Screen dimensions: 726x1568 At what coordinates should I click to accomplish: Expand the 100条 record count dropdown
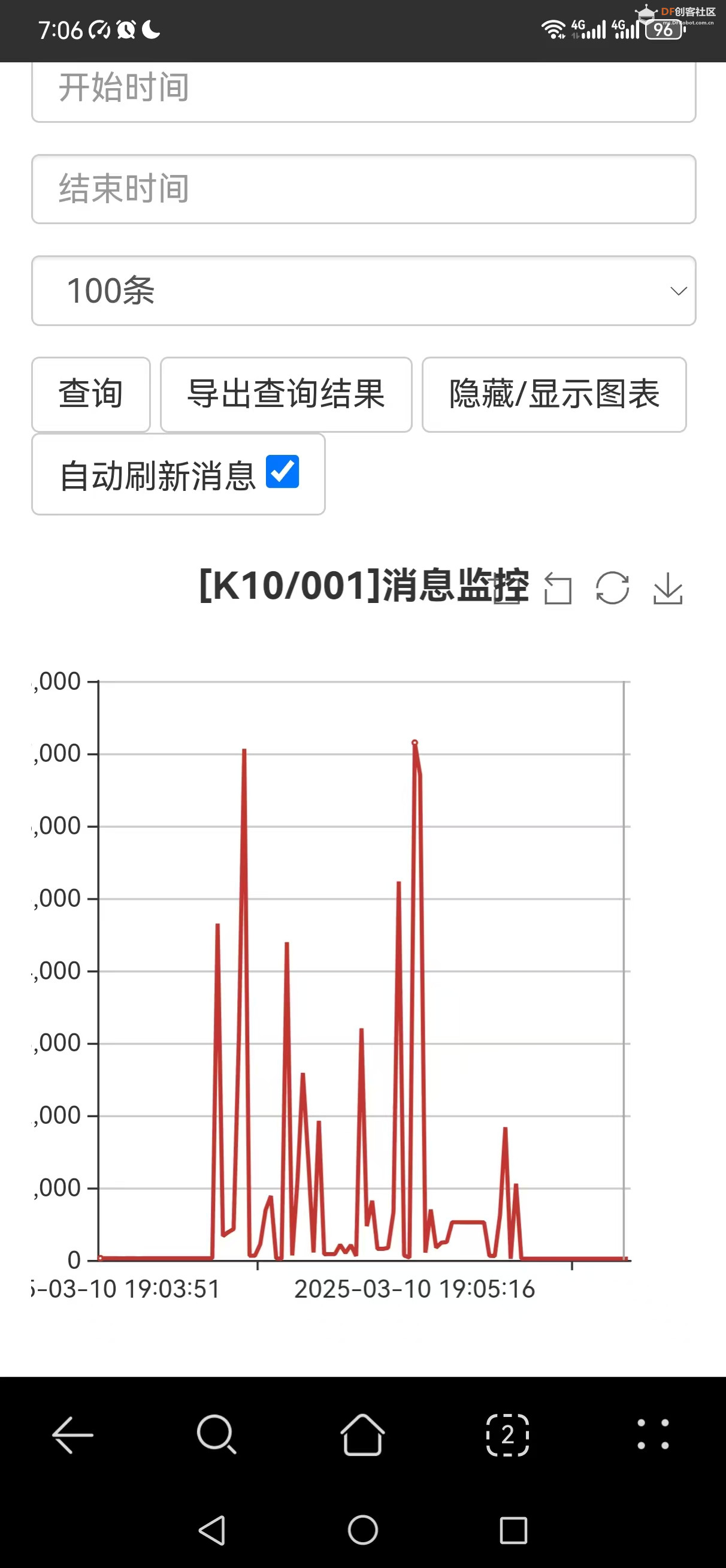coord(364,290)
